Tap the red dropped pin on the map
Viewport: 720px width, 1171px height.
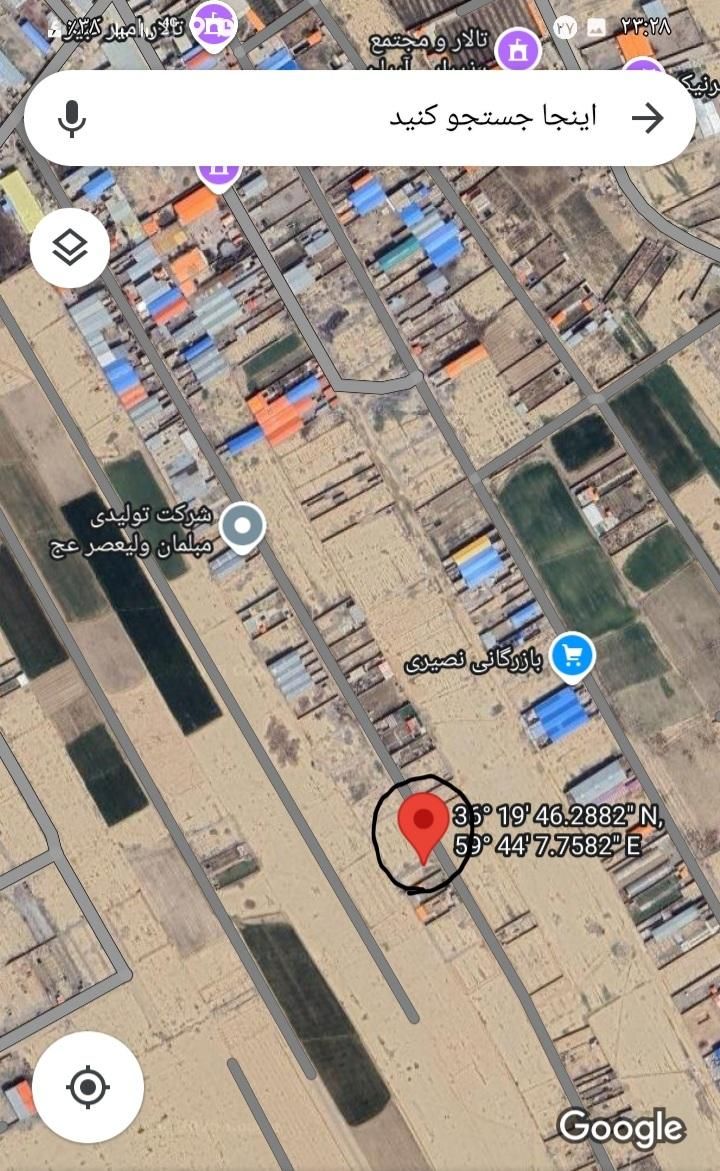pos(423,825)
